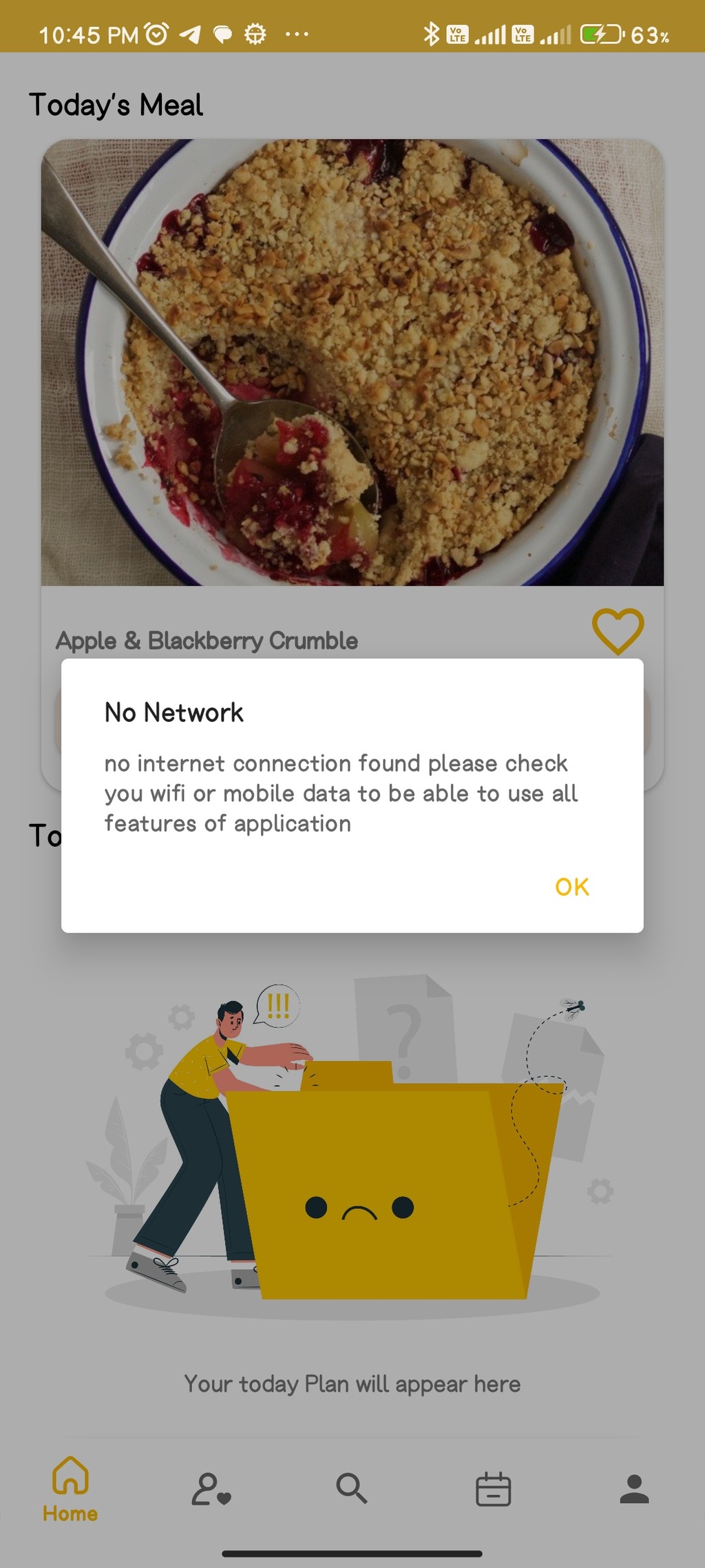Go to the profile tab
Image resolution: width=705 pixels, height=1568 pixels.
(x=634, y=1489)
